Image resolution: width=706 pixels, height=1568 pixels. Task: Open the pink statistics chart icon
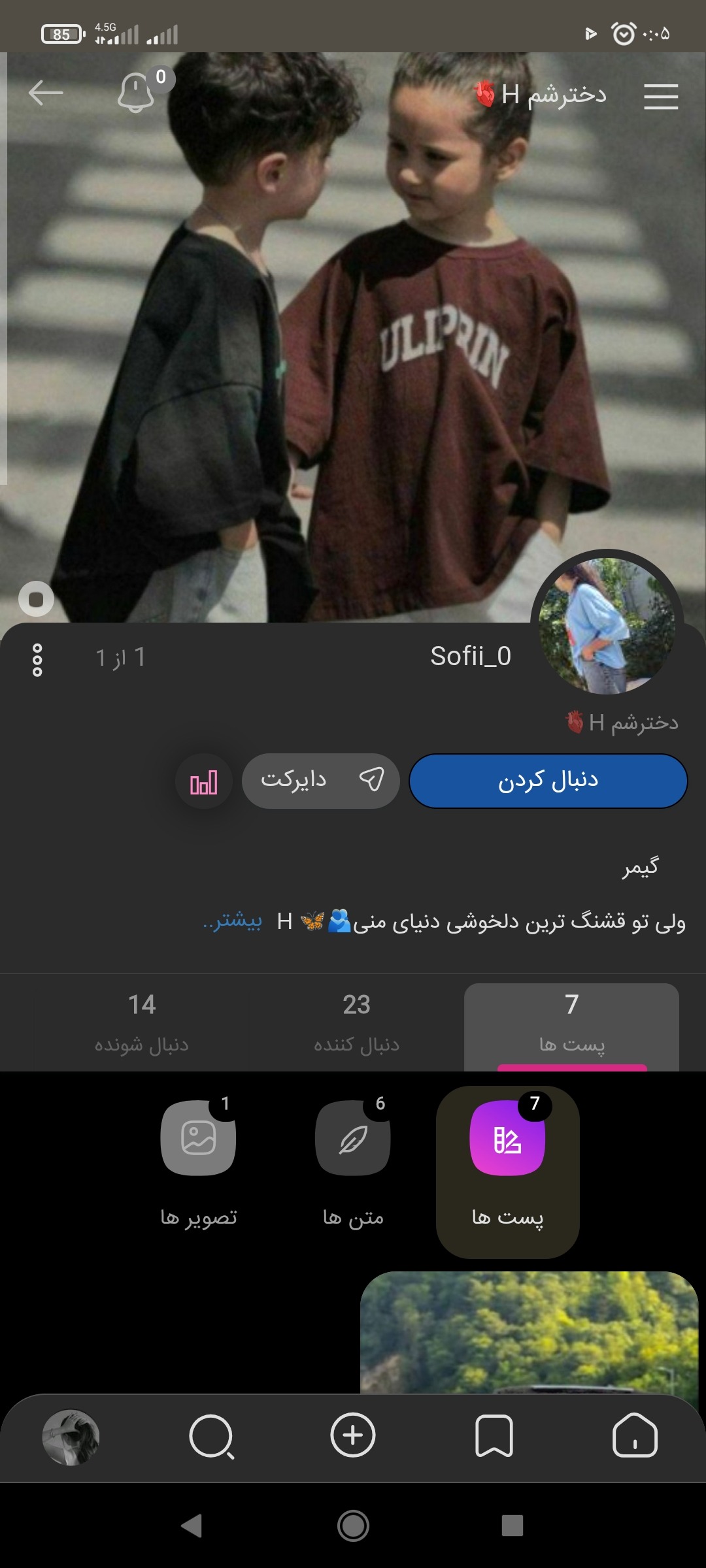pyautogui.click(x=204, y=781)
